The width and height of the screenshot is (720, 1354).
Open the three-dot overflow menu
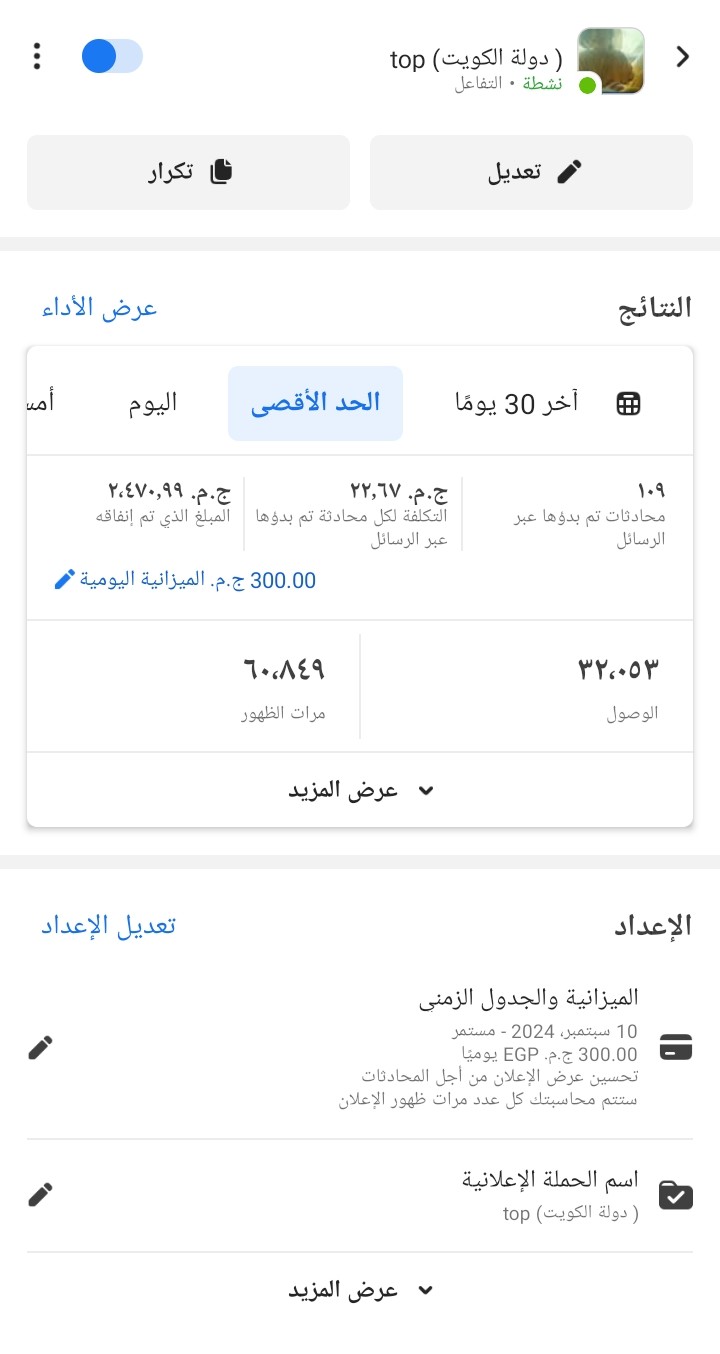[37, 56]
